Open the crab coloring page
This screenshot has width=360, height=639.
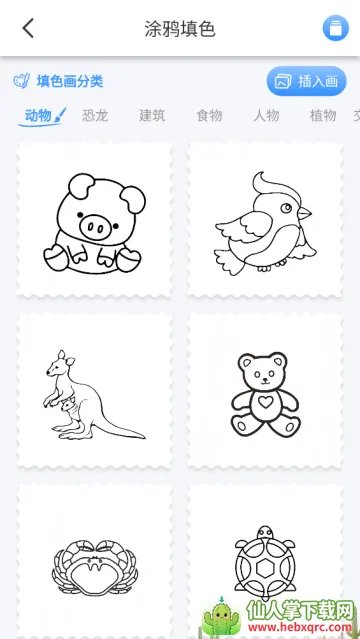[94, 562]
